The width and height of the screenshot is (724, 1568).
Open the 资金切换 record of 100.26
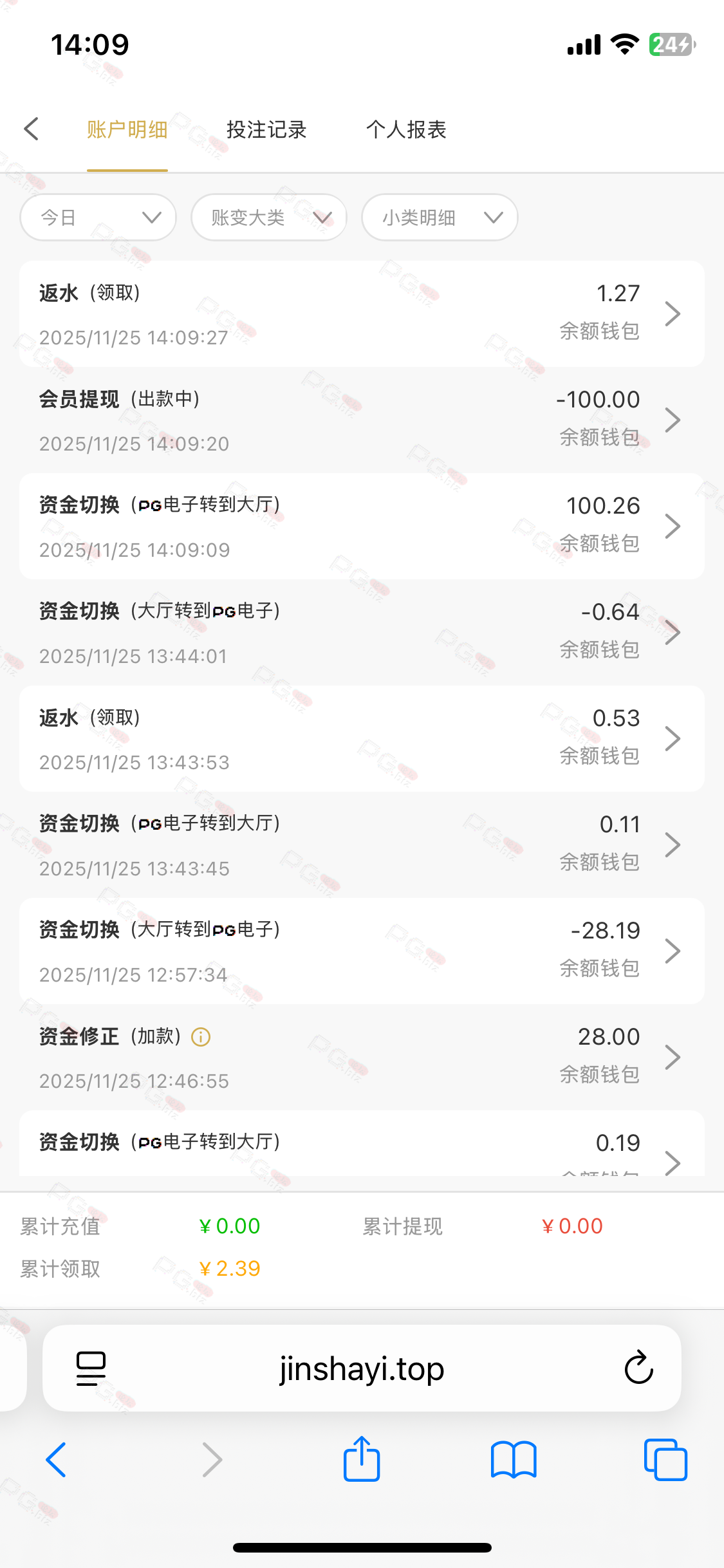click(x=362, y=527)
